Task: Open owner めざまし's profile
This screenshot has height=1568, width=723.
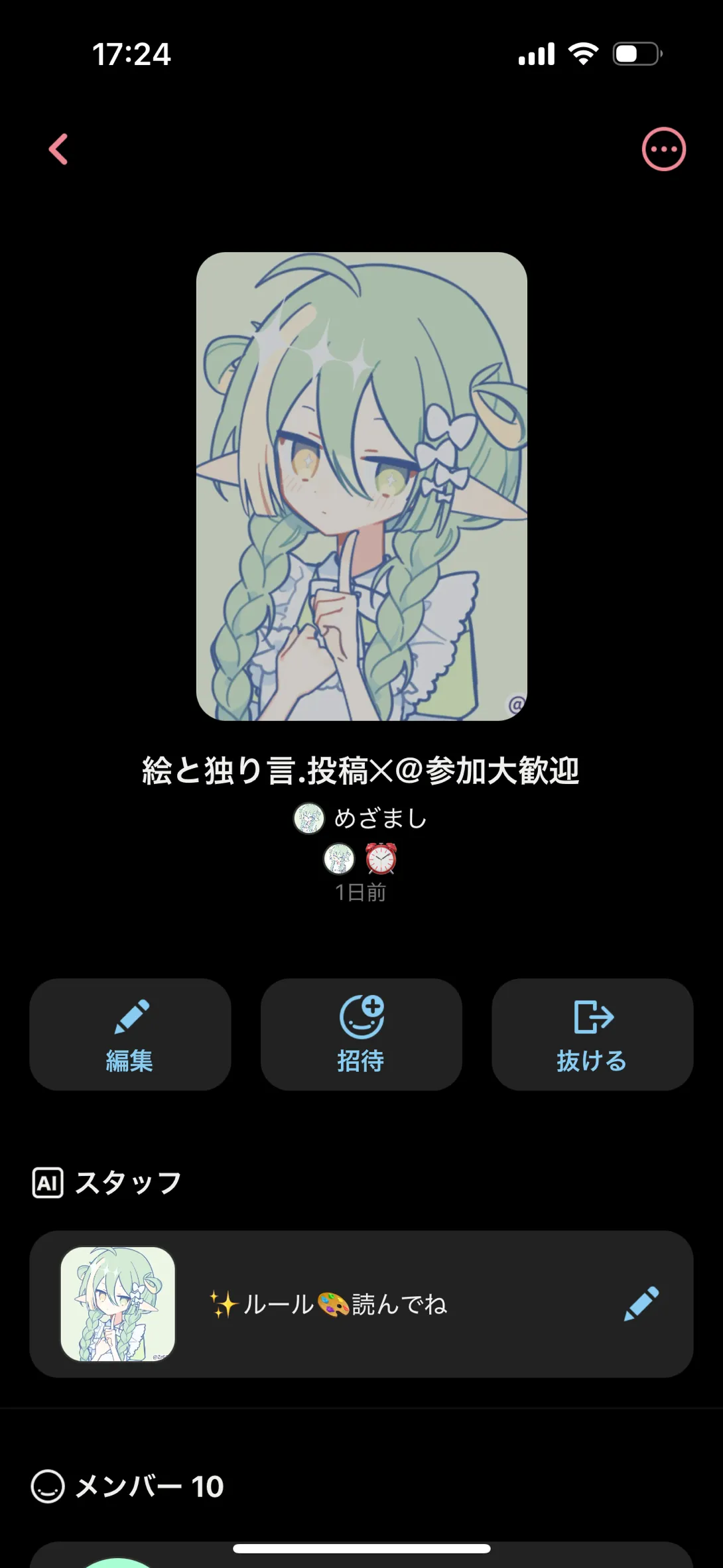Action: click(x=361, y=818)
